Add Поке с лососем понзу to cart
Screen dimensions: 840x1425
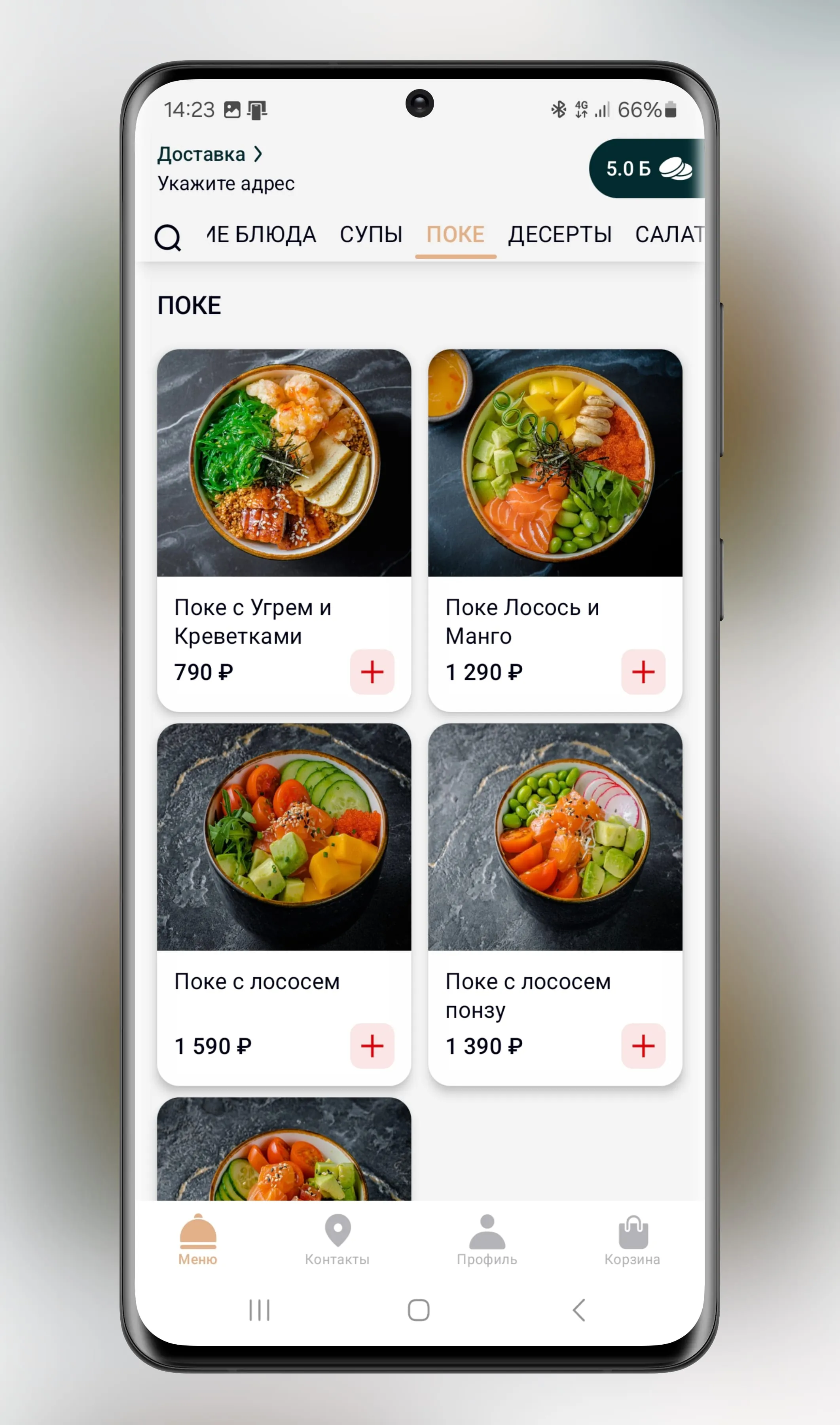coord(643,1046)
